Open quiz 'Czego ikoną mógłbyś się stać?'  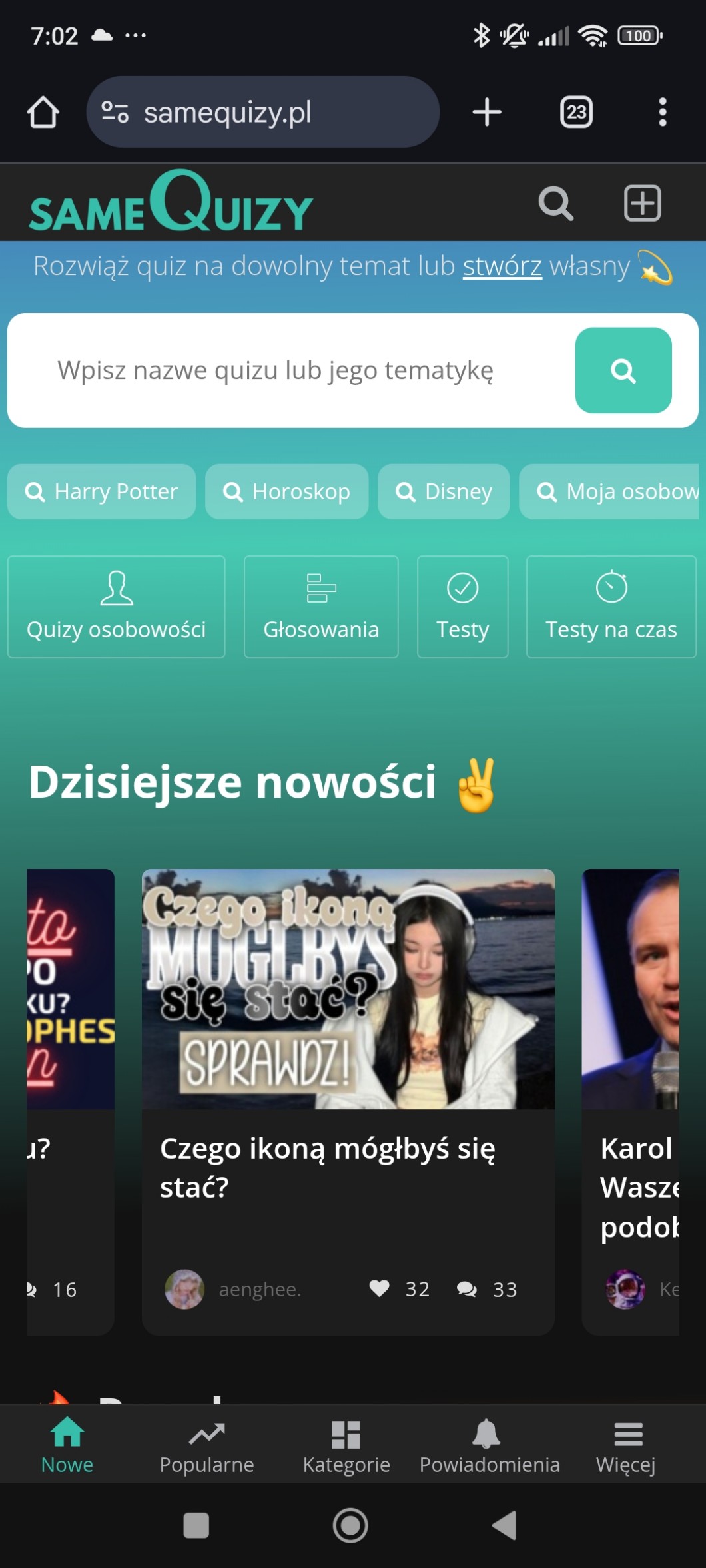[x=328, y=1167]
